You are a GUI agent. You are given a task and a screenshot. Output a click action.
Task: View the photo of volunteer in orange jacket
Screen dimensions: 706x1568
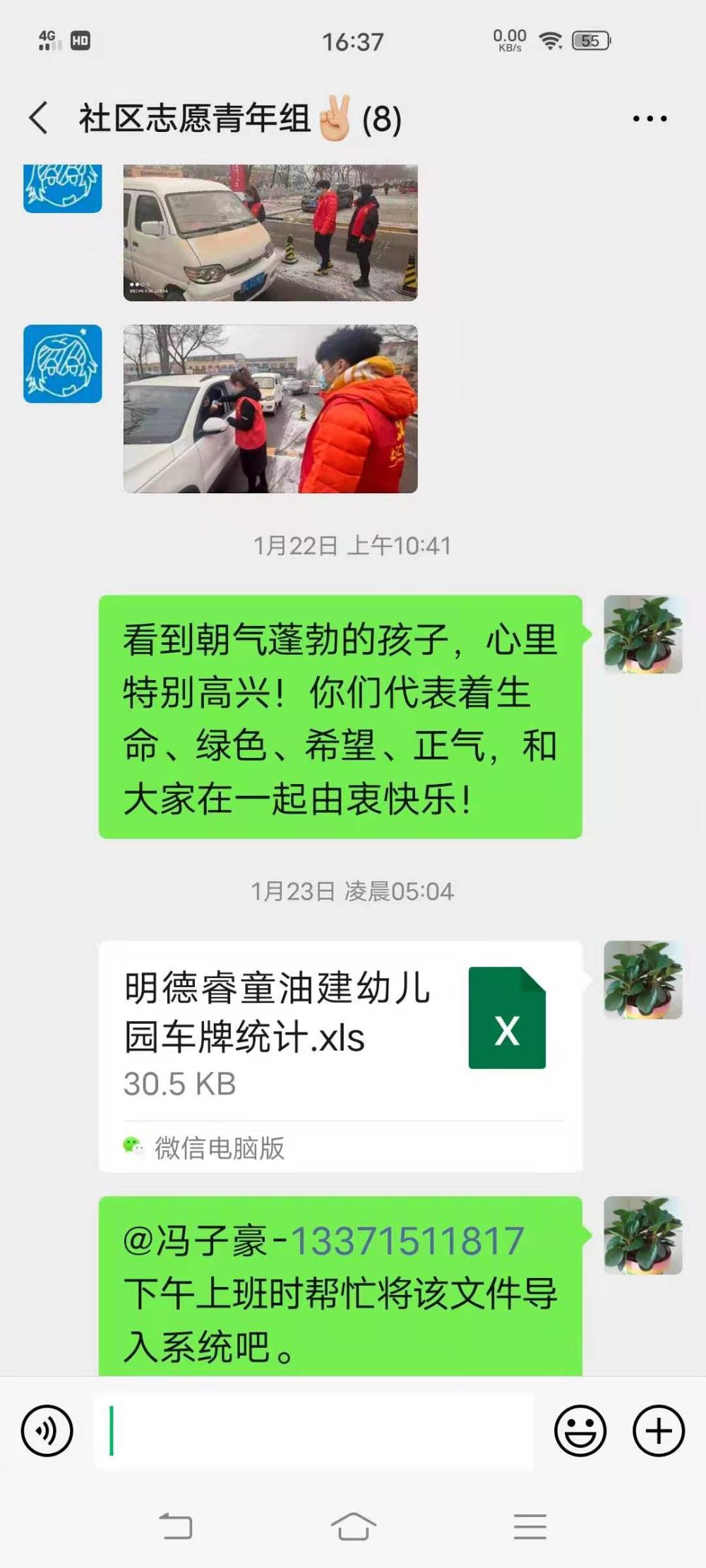click(270, 409)
